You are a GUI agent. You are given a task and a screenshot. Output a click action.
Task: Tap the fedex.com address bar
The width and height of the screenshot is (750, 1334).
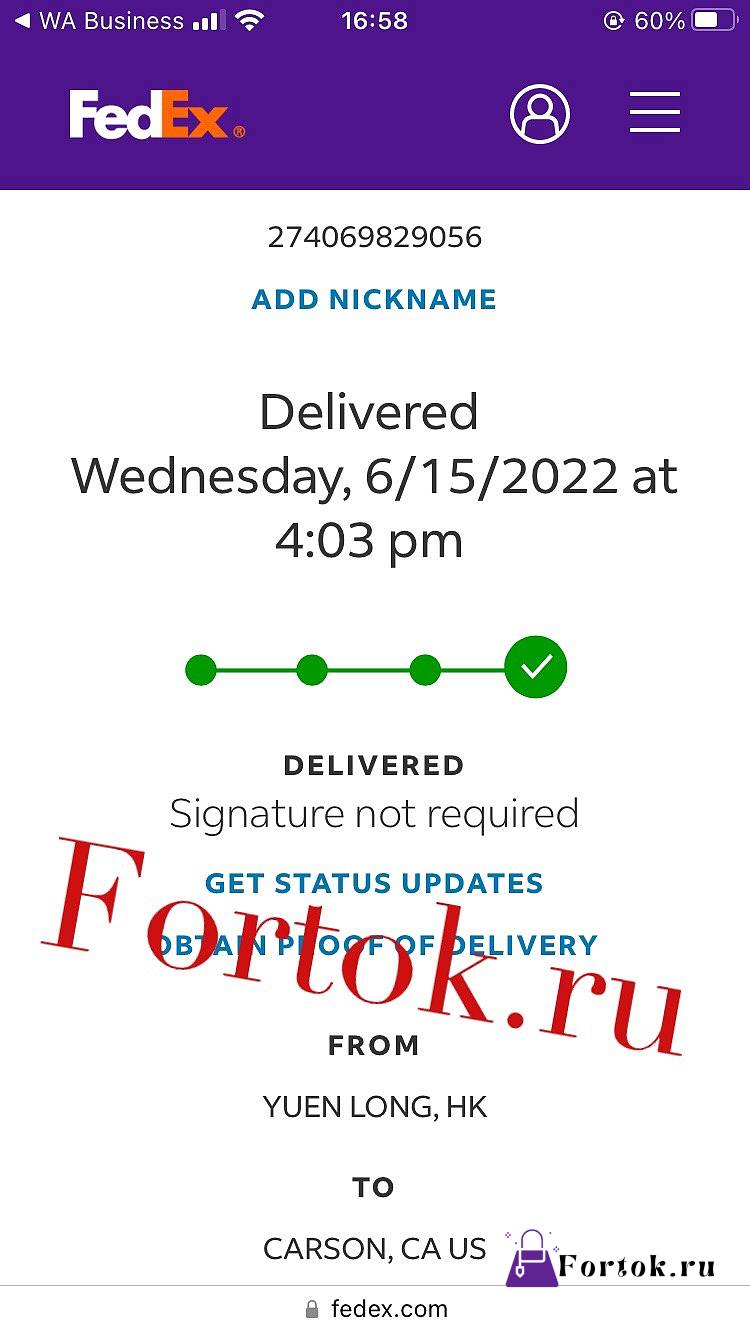(375, 1308)
